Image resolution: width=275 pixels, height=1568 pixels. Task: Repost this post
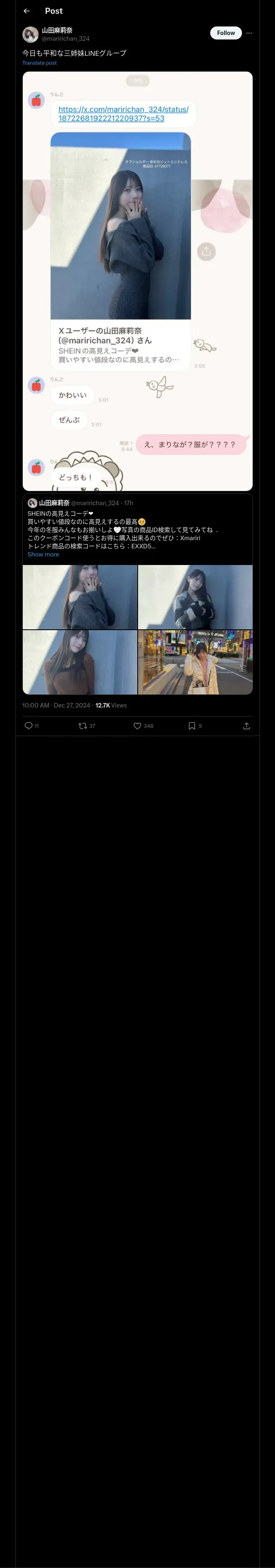[x=83, y=725]
